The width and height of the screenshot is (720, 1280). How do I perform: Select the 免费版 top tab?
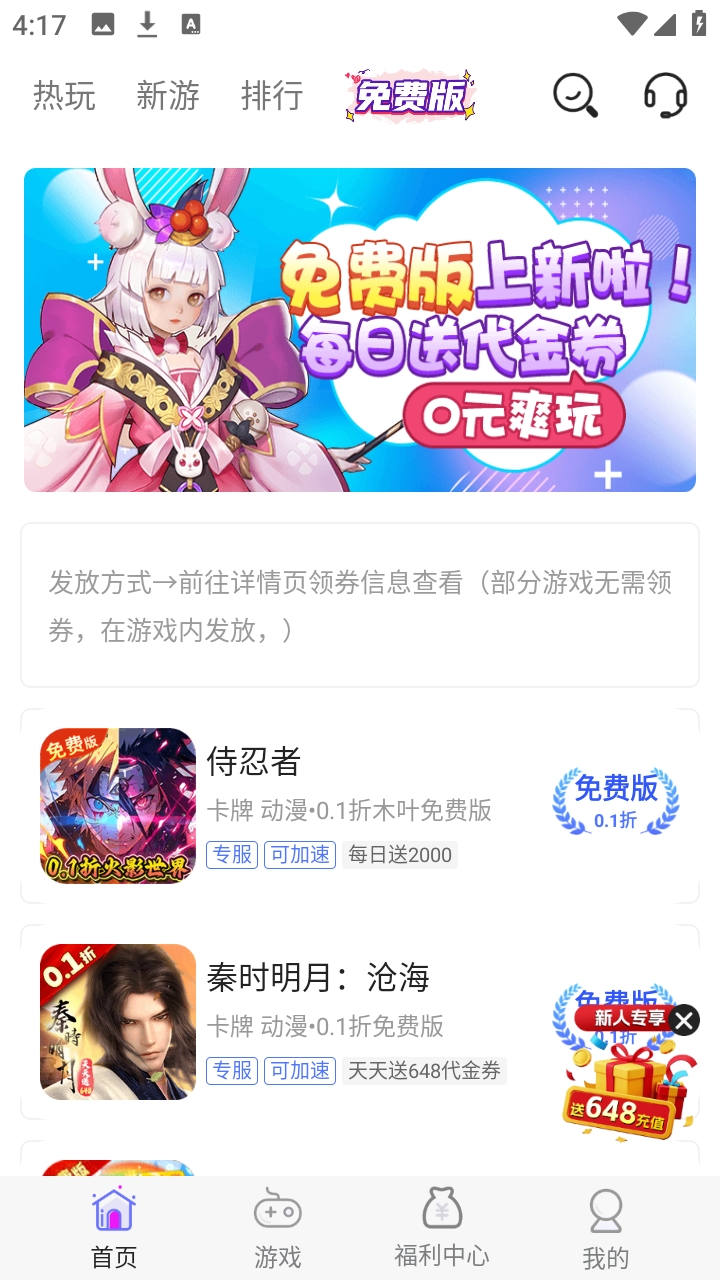(410, 97)
